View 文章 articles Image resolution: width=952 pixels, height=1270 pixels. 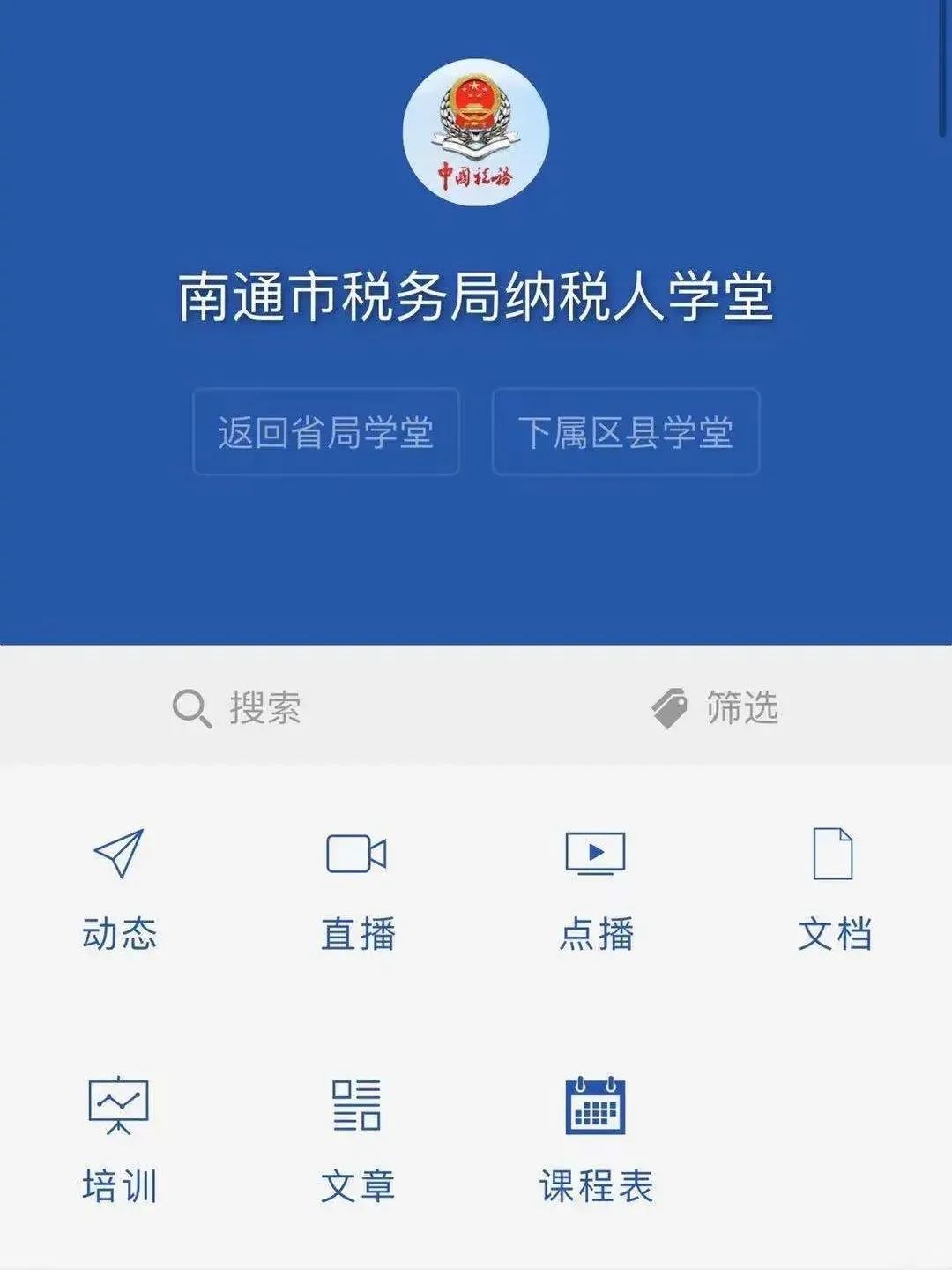click(357, 1139)
